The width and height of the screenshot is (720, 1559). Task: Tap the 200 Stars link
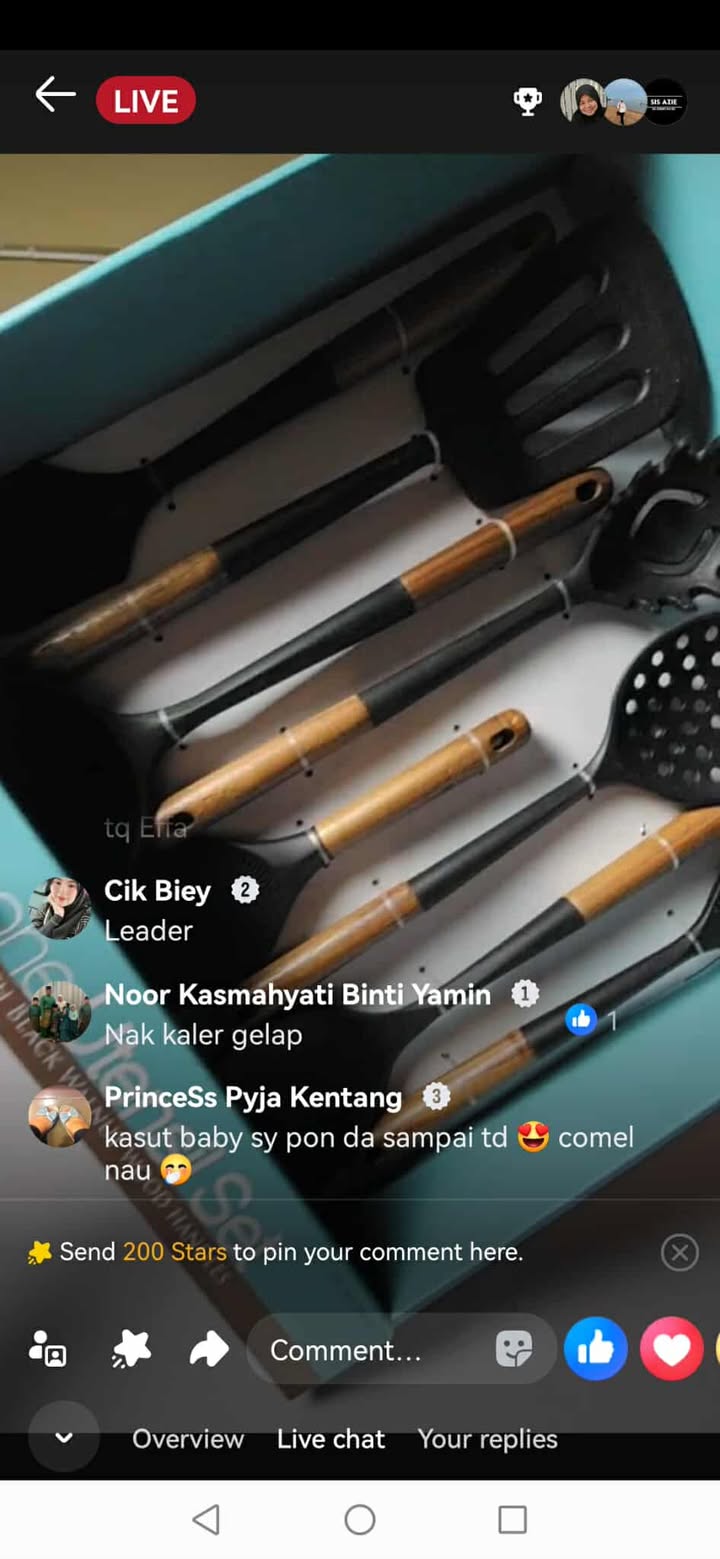click(174, 1252)
